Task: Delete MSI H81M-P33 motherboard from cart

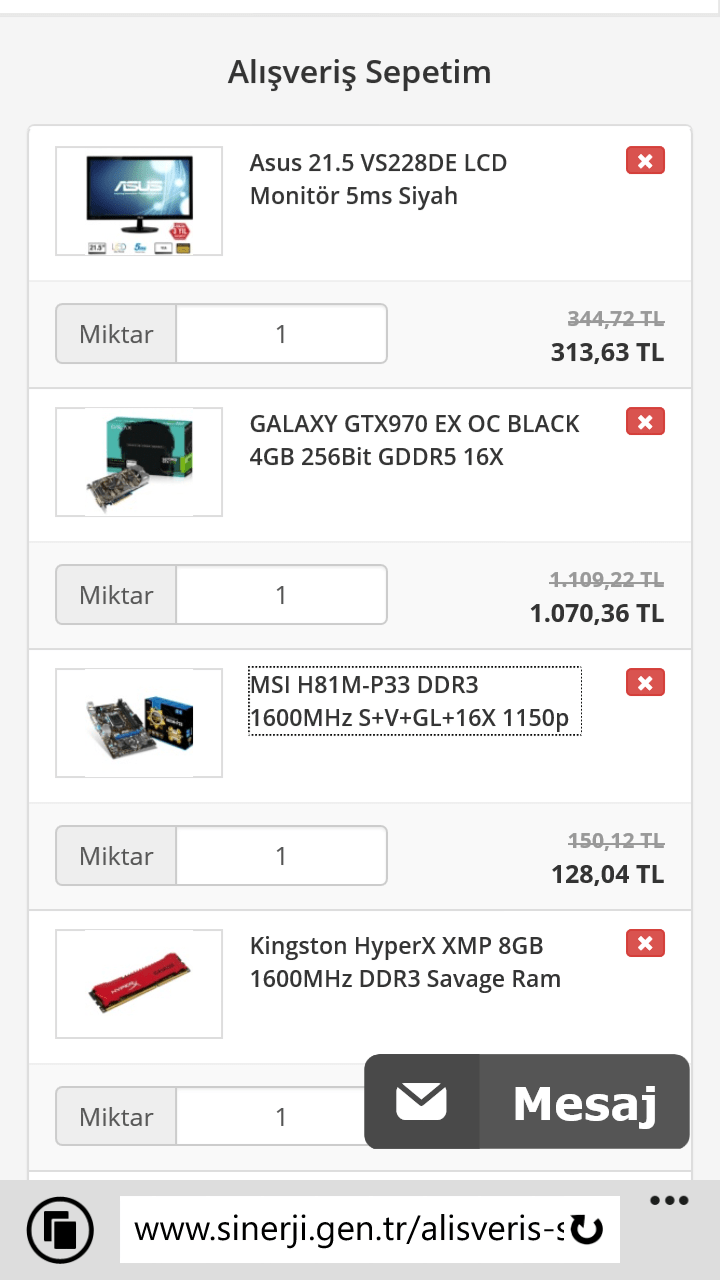Action: [645, 683]
